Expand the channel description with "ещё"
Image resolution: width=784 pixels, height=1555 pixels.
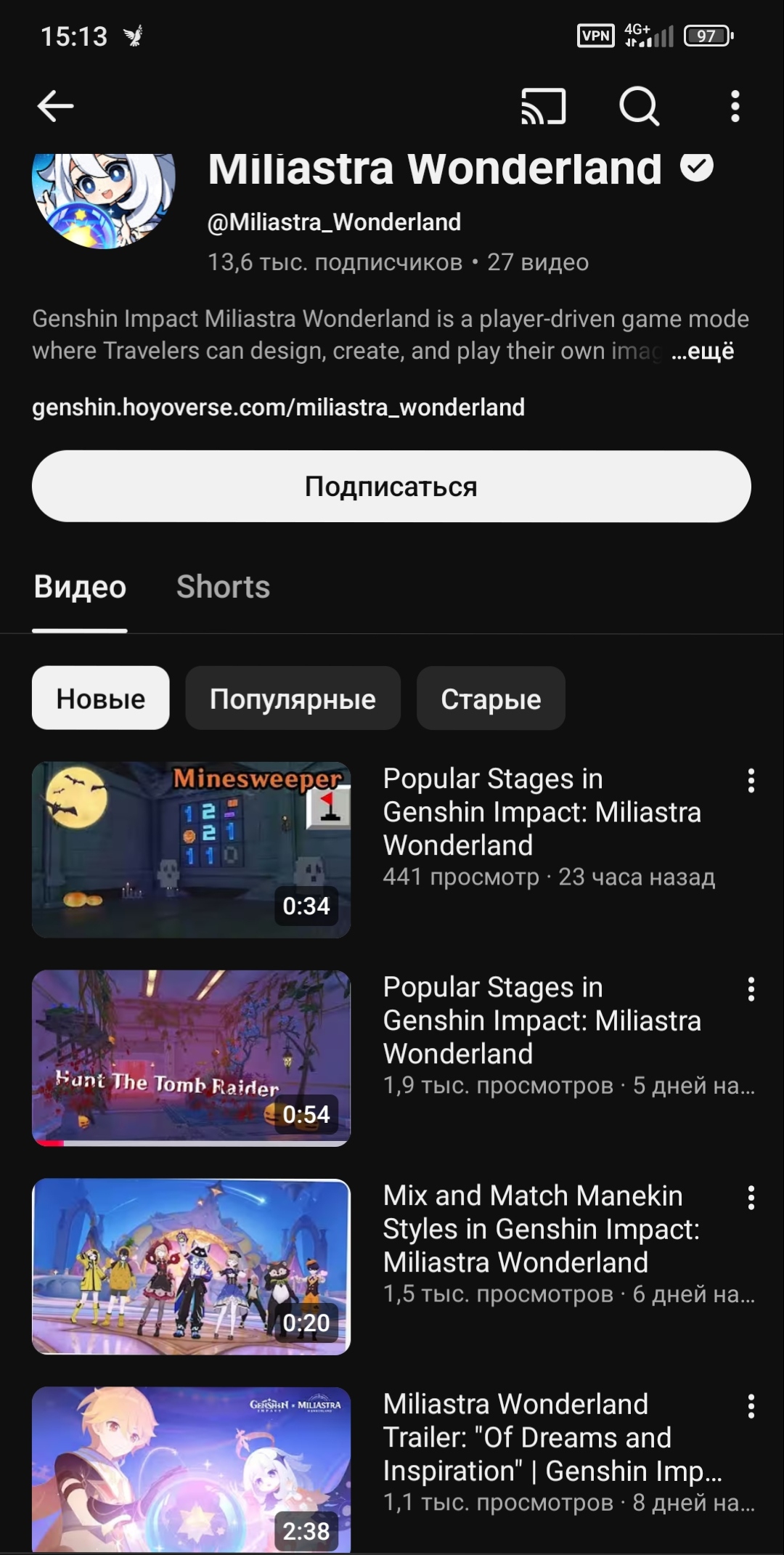point(702,352)
